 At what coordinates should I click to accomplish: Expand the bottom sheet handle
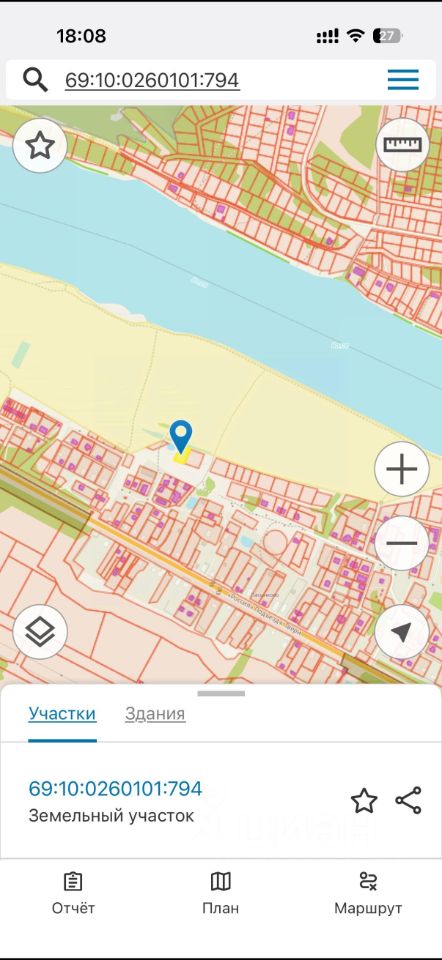[x=221, y=694]
